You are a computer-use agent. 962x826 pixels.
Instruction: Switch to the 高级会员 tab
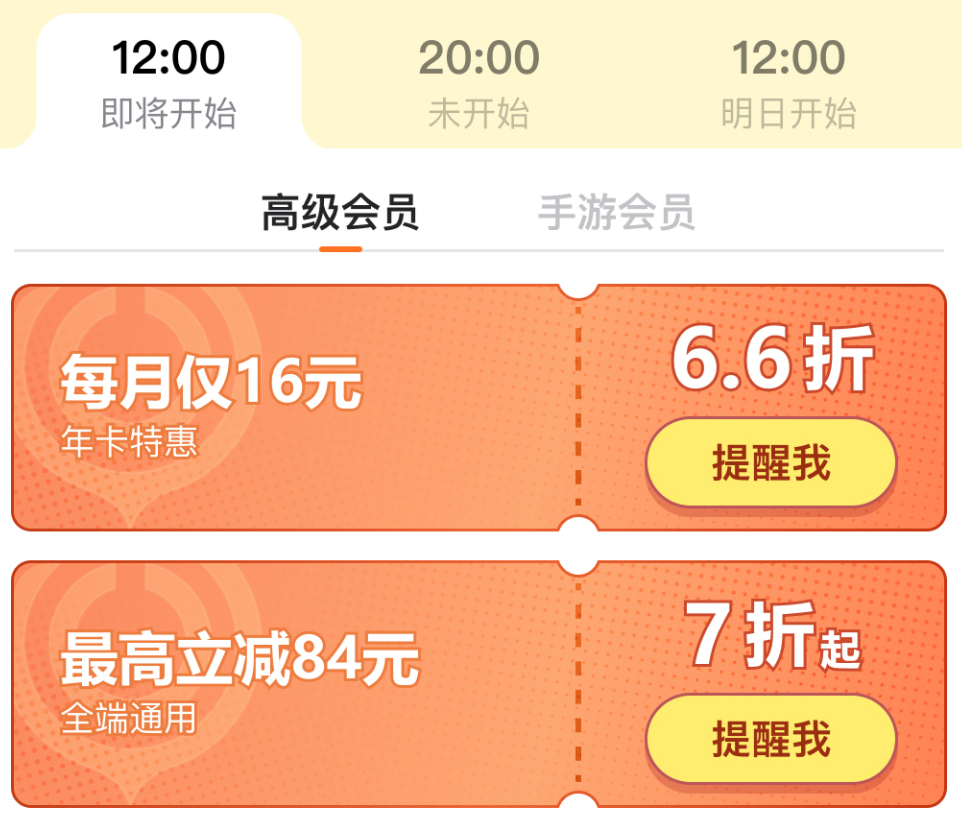340,214
